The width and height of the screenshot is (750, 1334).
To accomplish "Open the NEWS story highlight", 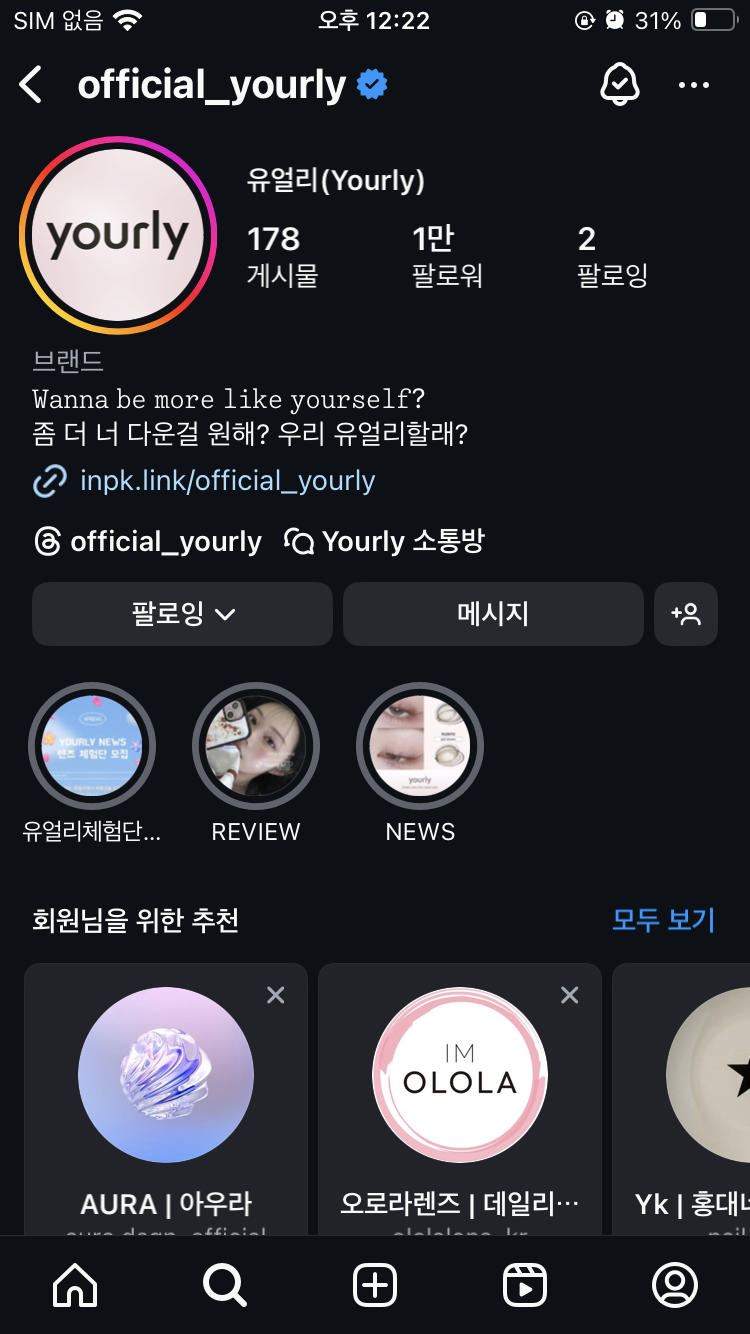I will [420, 746].
